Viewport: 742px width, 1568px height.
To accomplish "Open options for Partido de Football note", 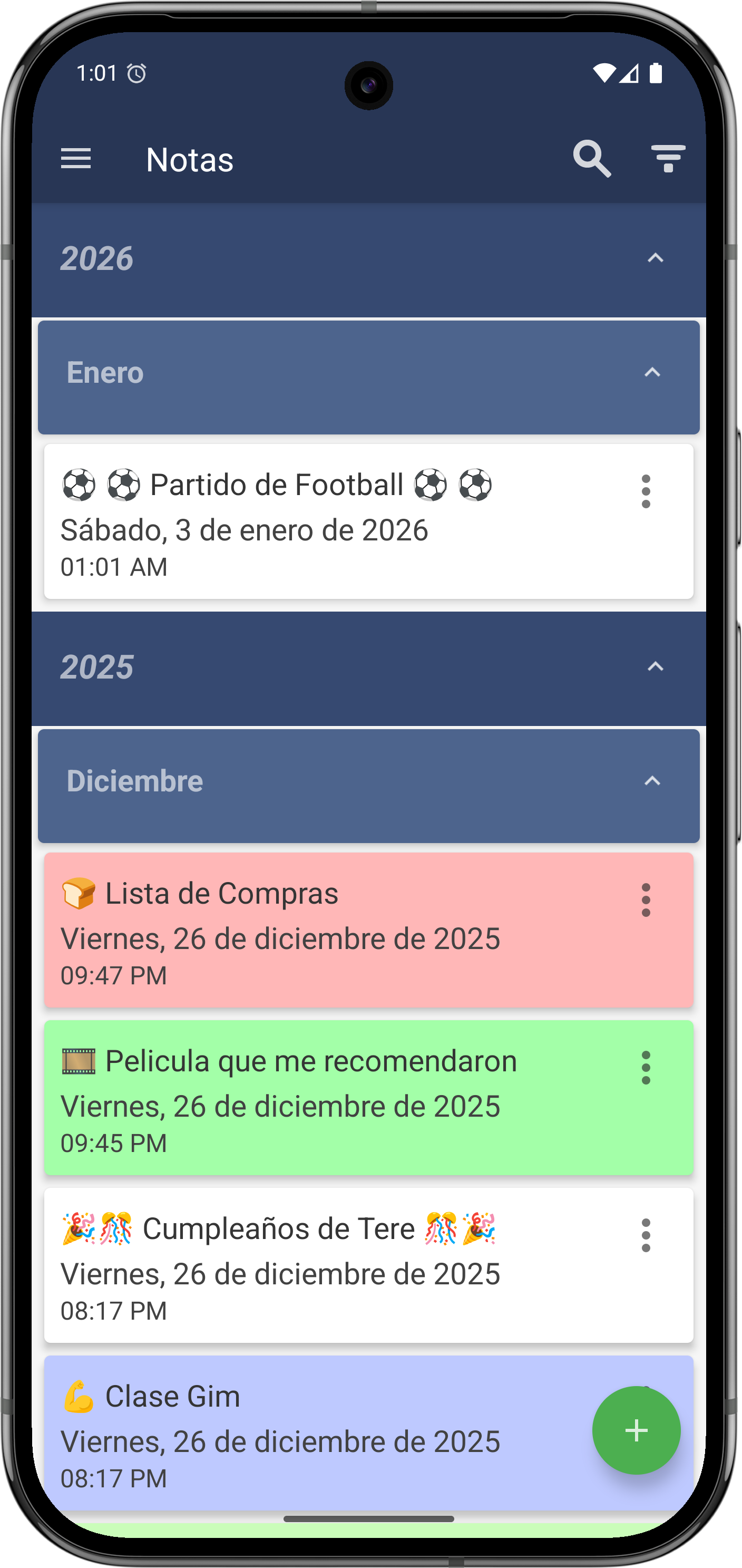I will tap(646, 492).
